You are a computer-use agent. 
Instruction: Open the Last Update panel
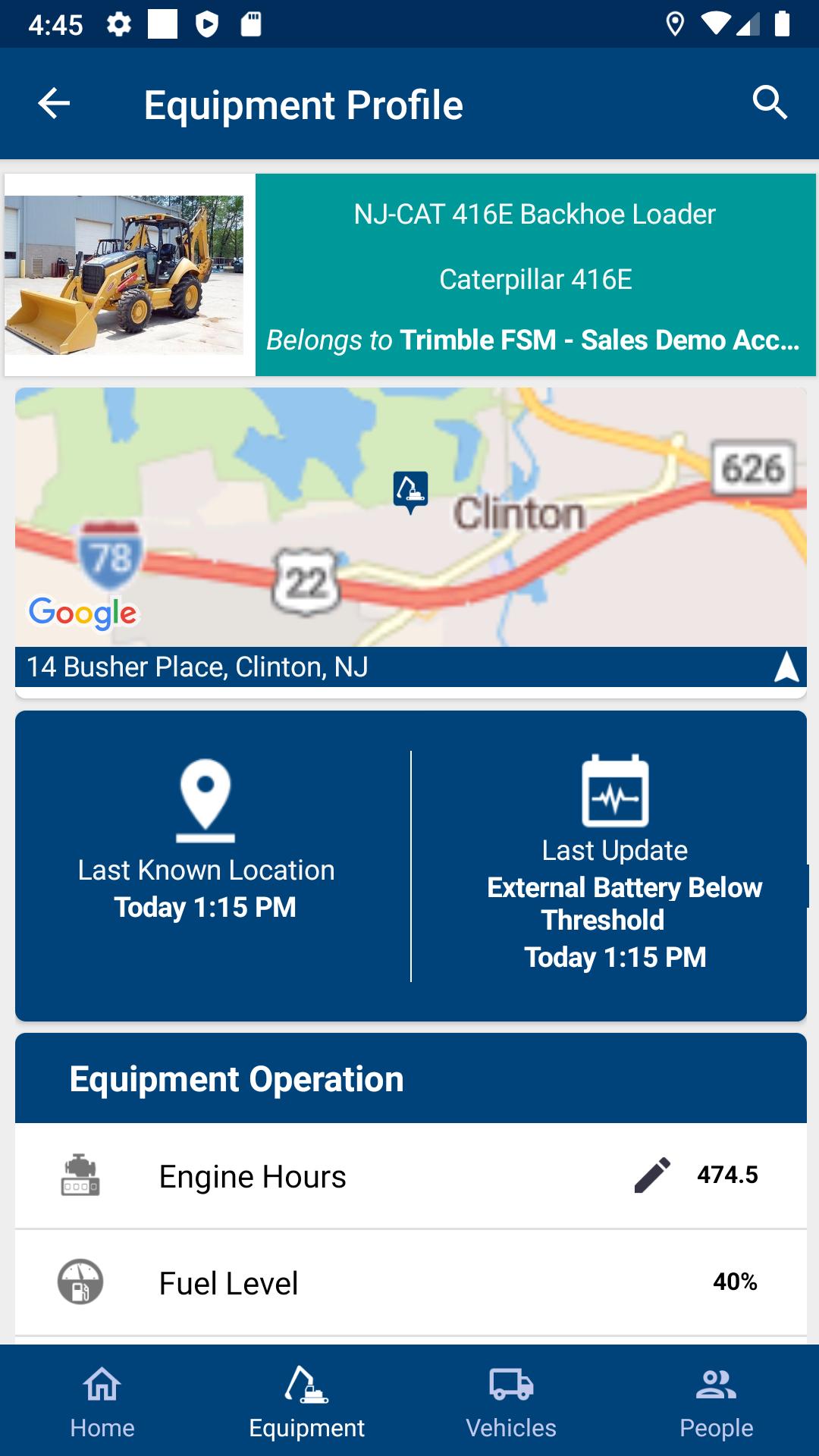(615, 866)
